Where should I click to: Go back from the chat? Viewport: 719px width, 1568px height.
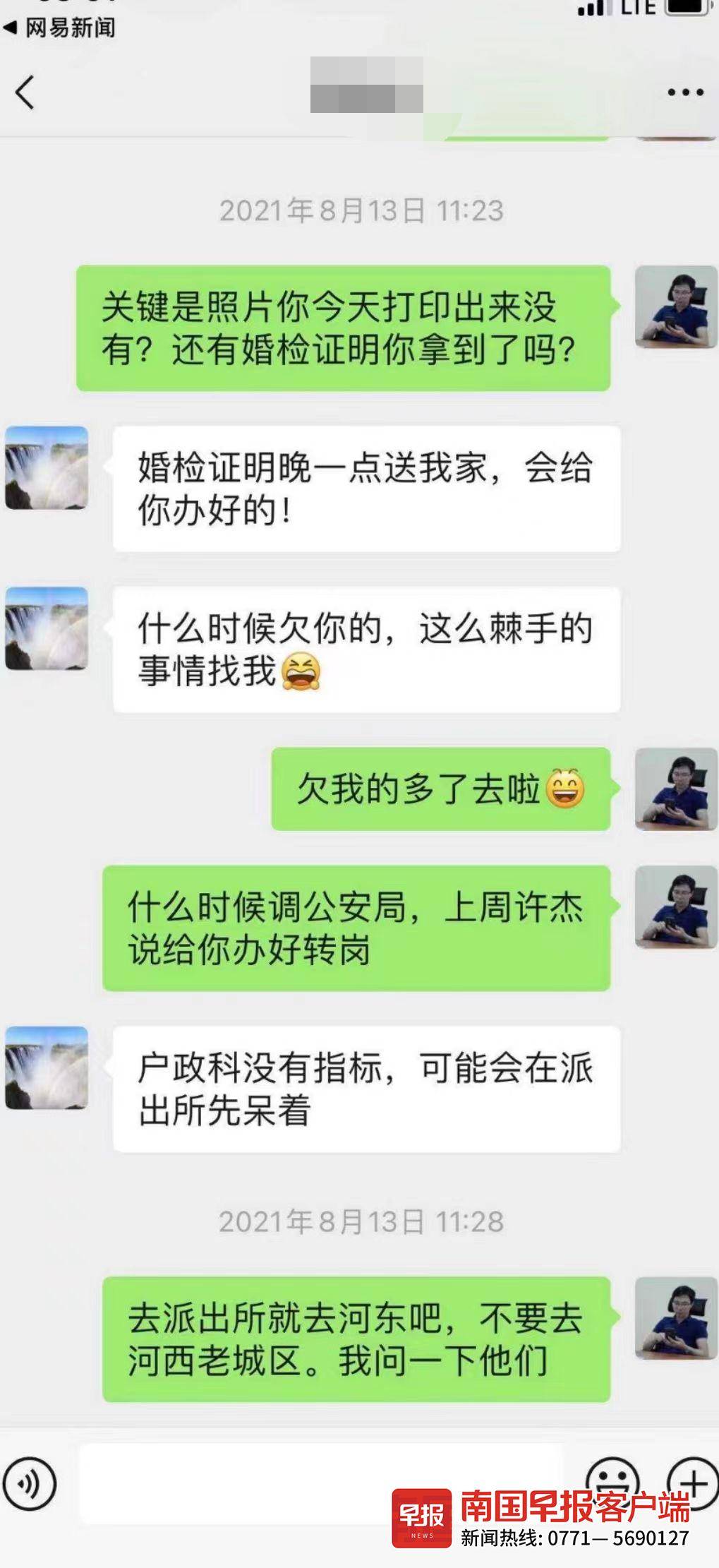click(x=25, y=92)
